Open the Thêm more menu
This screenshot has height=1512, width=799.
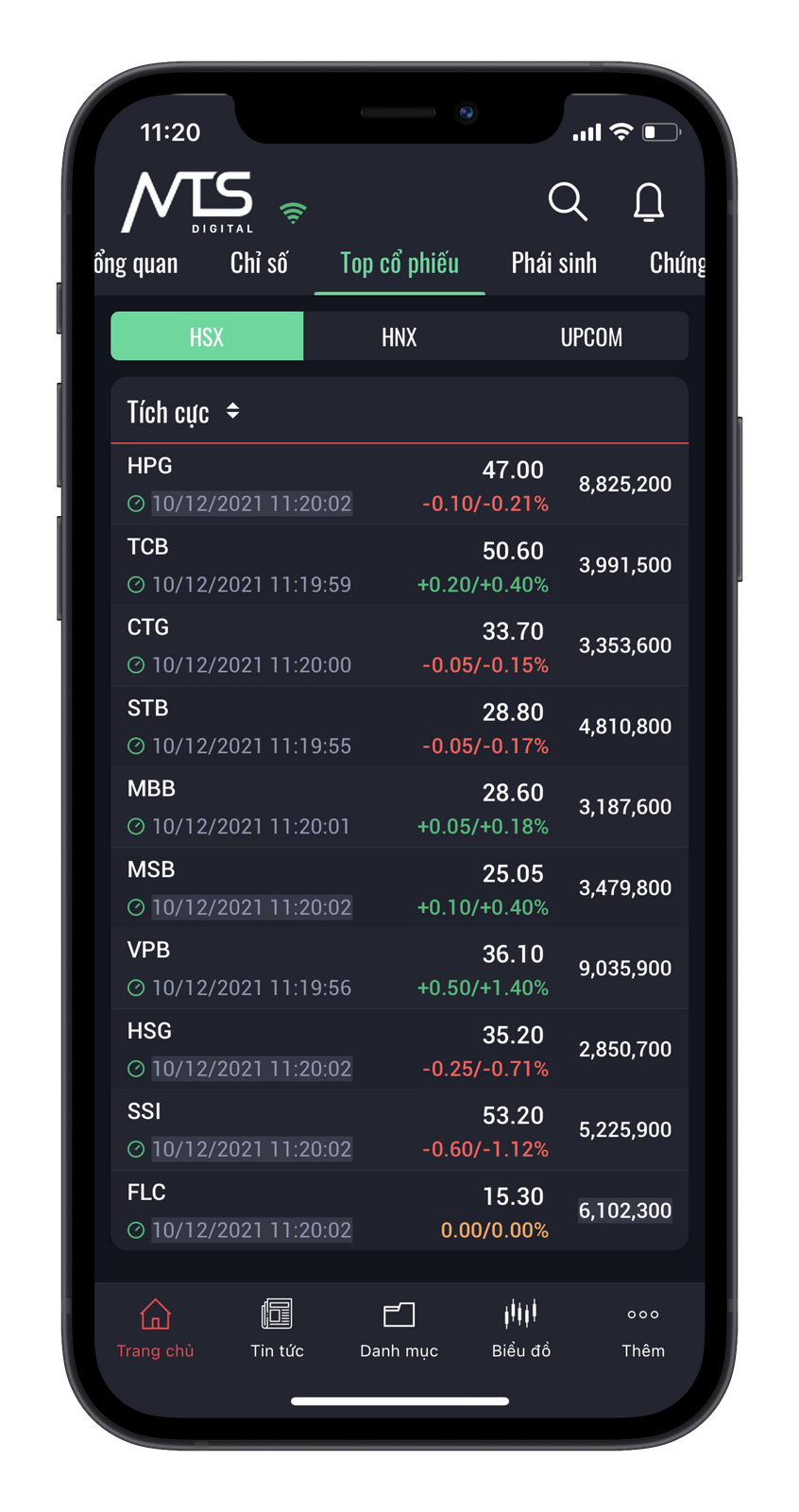(x=642, y=1327)
